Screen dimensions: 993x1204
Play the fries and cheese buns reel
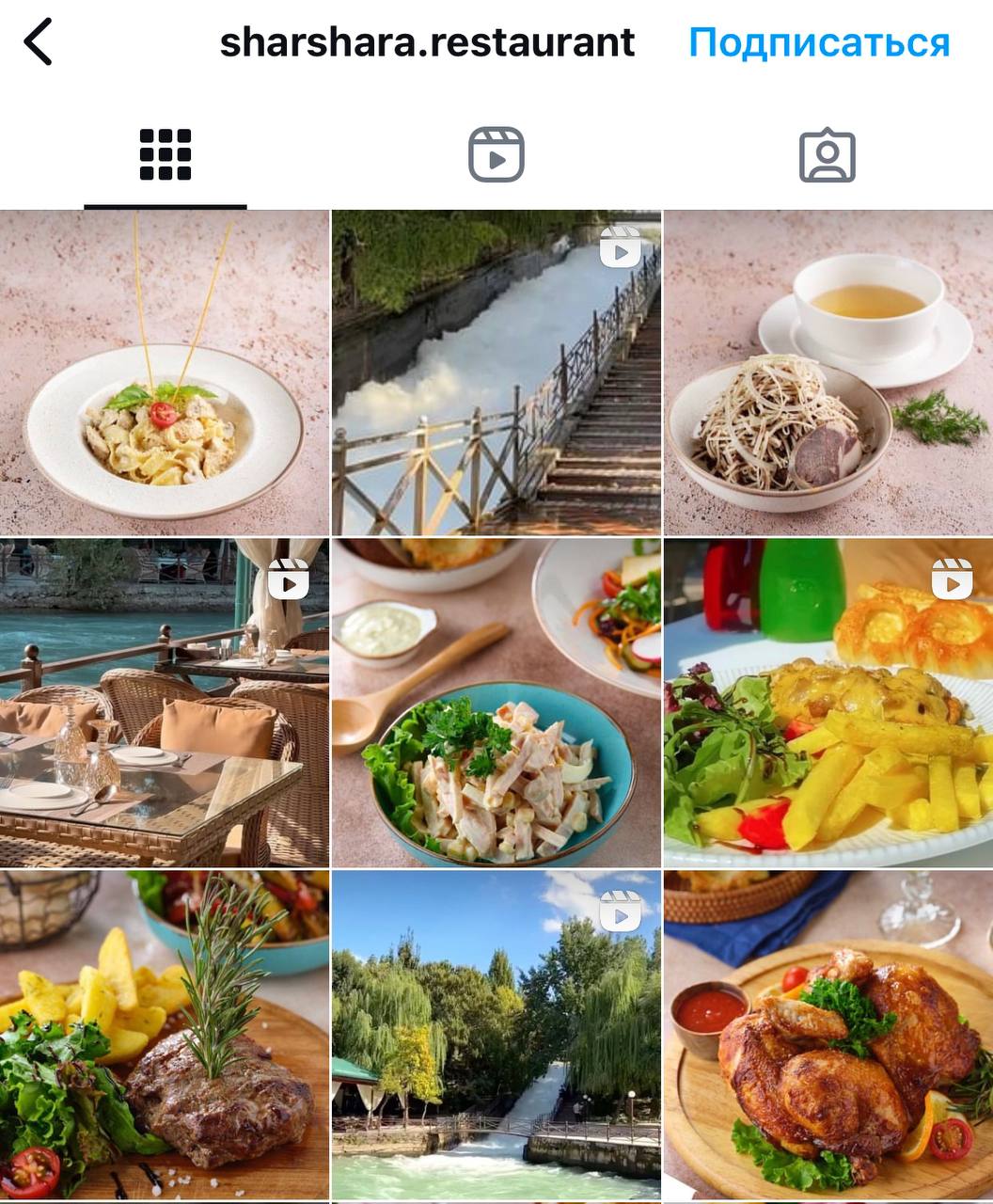tap(827, 703)
